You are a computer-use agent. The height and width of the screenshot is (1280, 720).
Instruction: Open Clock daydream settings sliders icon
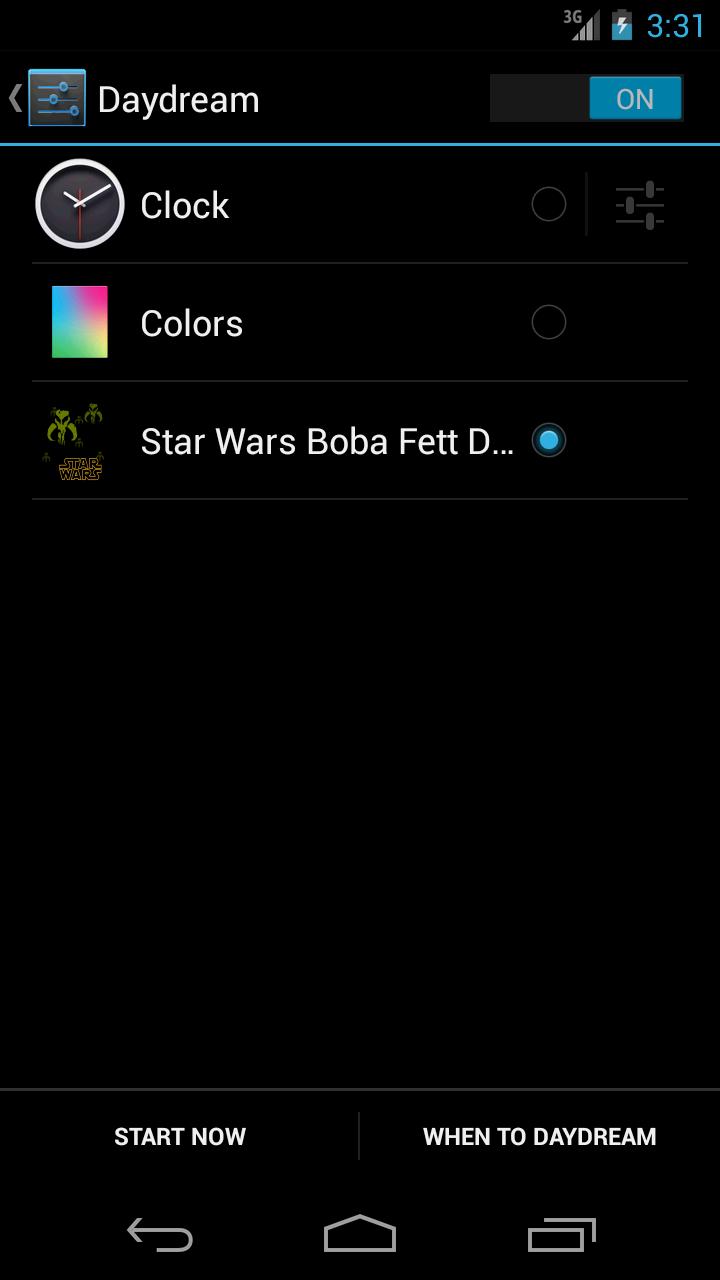click(640, 205)
